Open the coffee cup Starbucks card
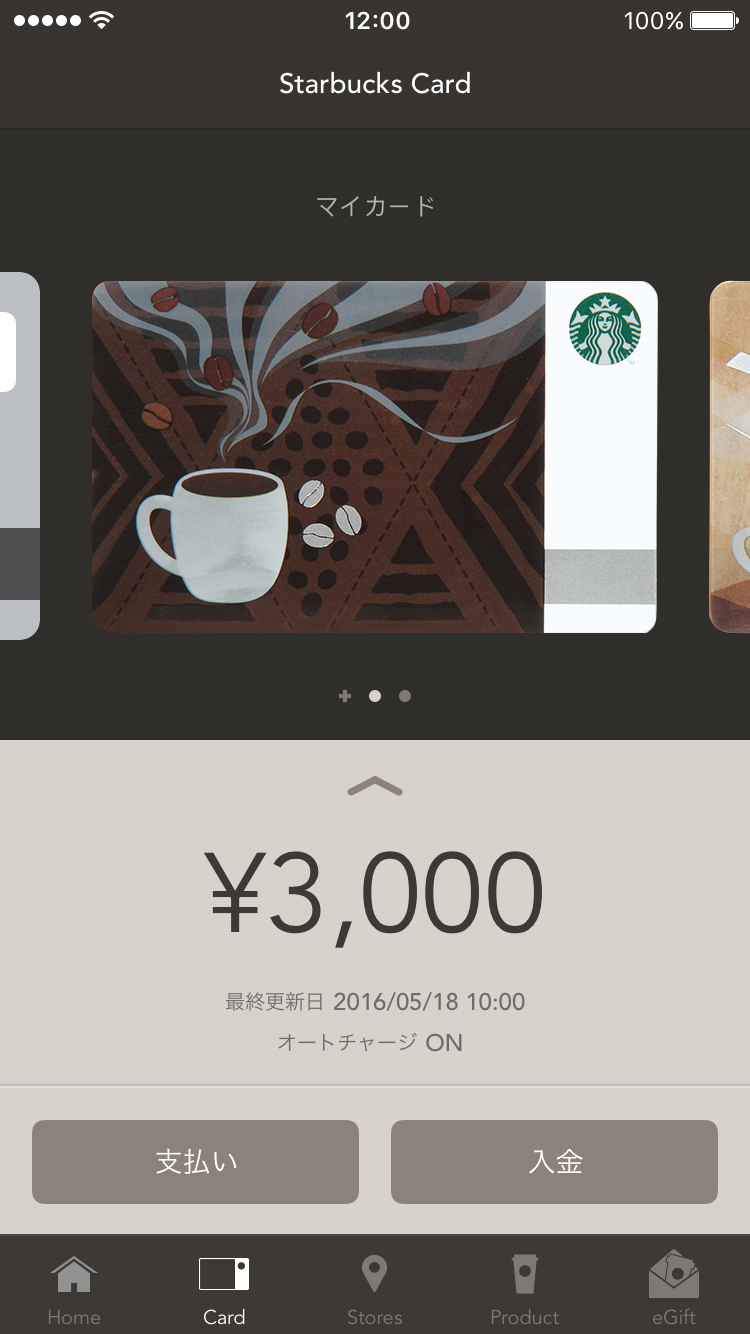The width and height of the screenshot is (750, 1334). coord(374,457)
